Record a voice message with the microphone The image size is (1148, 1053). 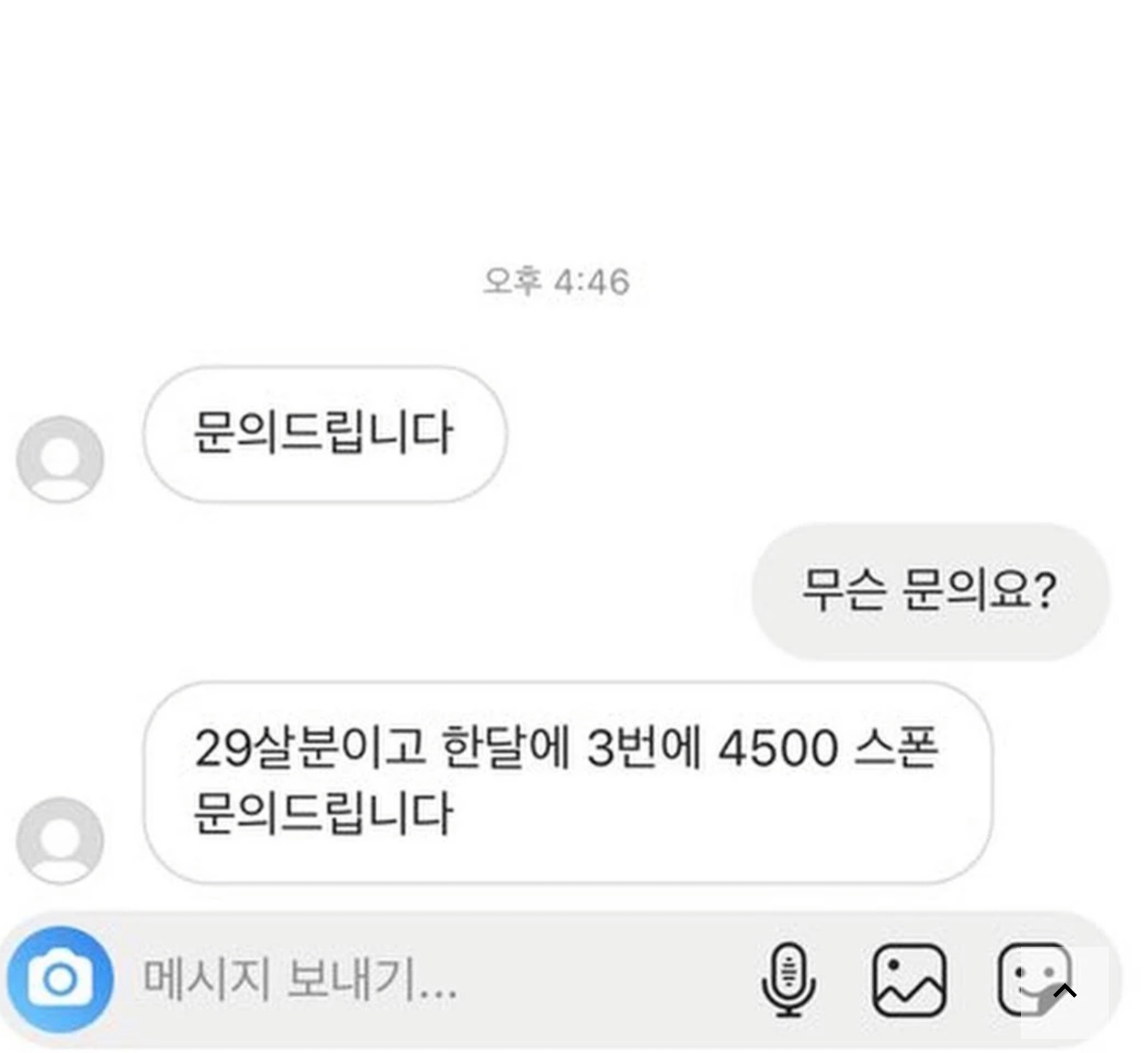click(x=789, y=980)
